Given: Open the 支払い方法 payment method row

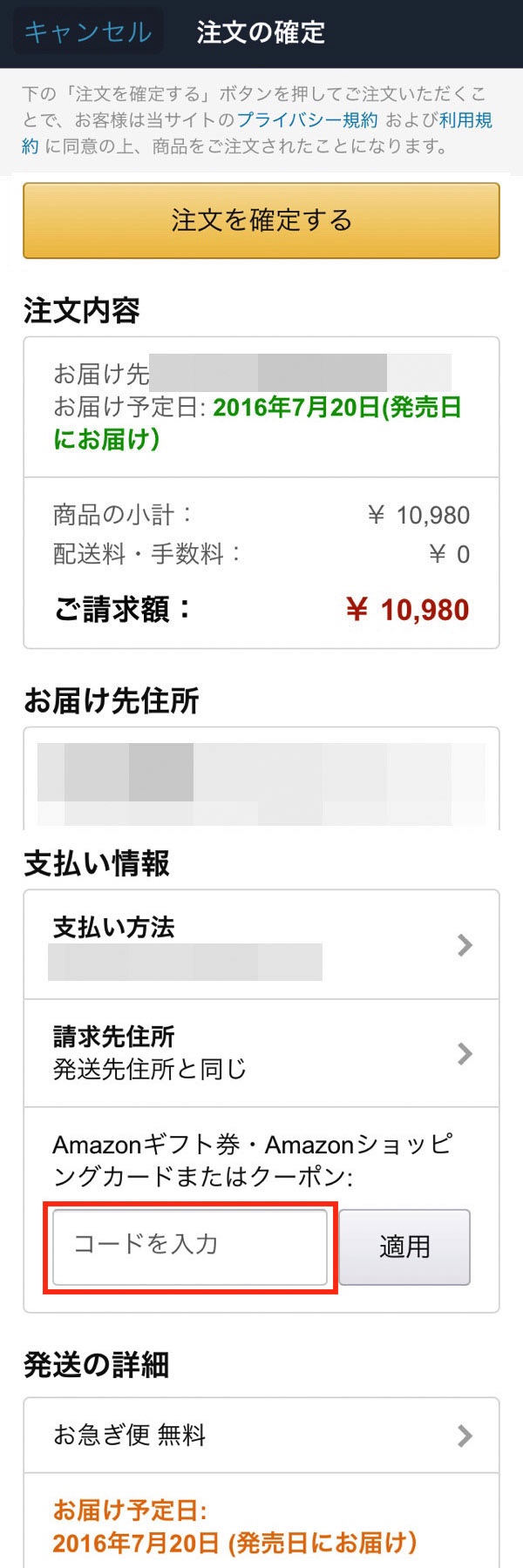Looking at the screenshot, I should [x=261, y=944].
